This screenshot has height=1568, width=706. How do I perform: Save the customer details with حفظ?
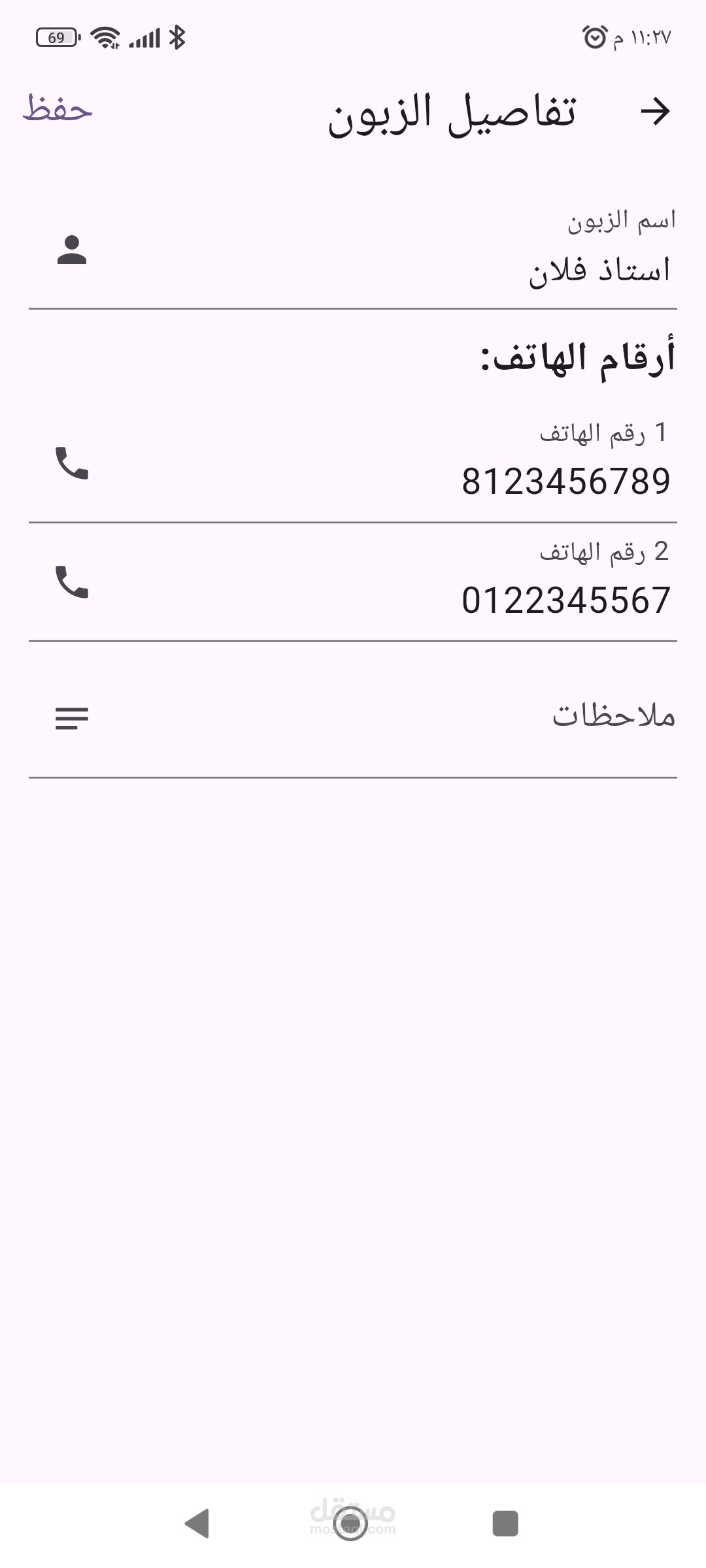click(58, 109)
